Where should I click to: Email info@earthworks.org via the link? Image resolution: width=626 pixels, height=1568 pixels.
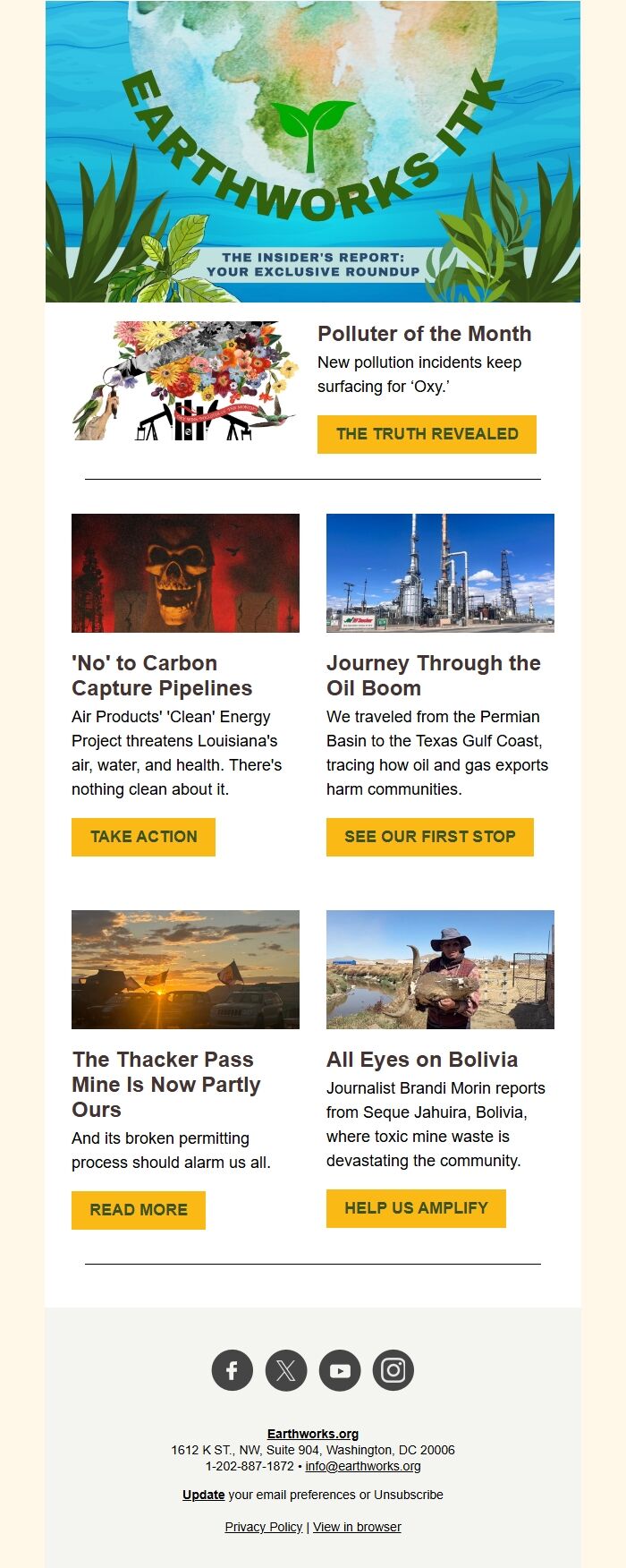362,1466
